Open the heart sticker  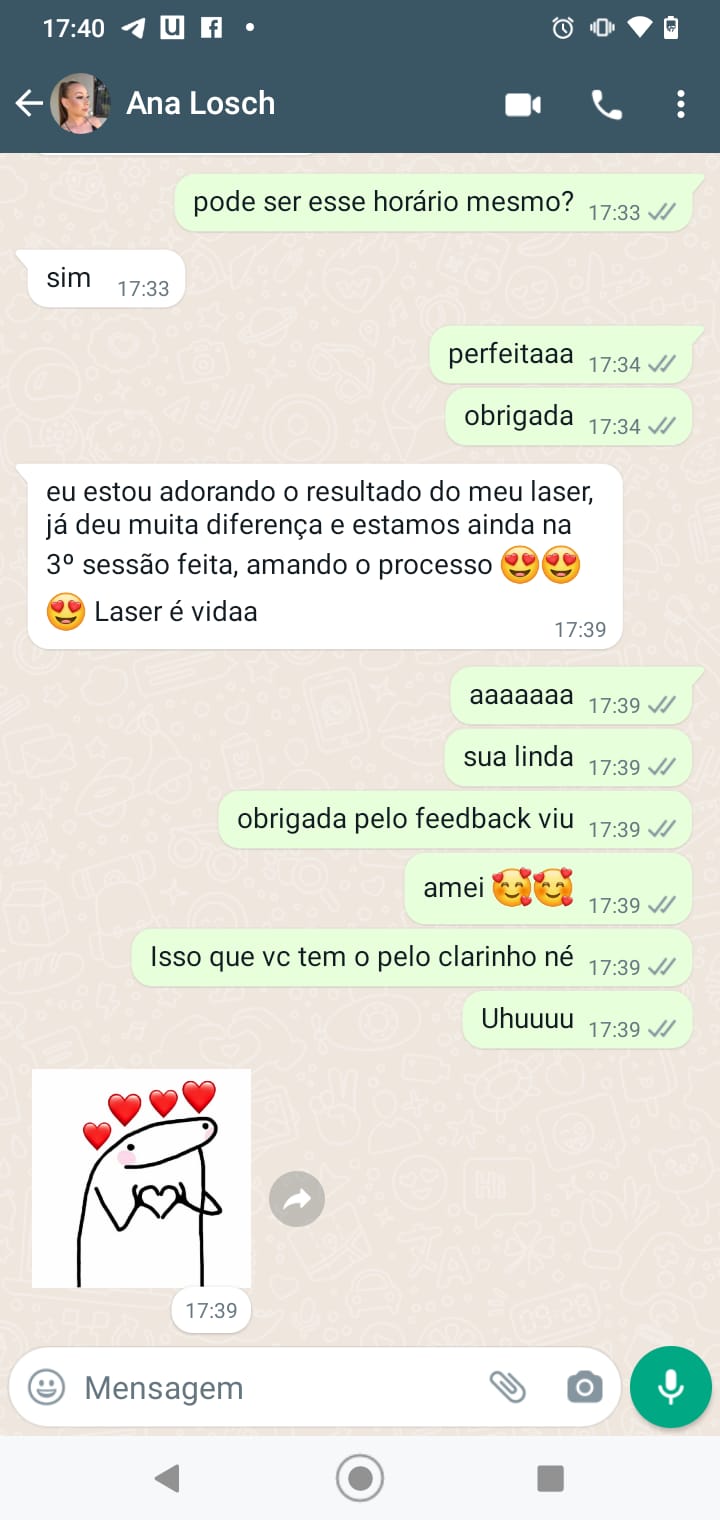(x=142, y=1178)
